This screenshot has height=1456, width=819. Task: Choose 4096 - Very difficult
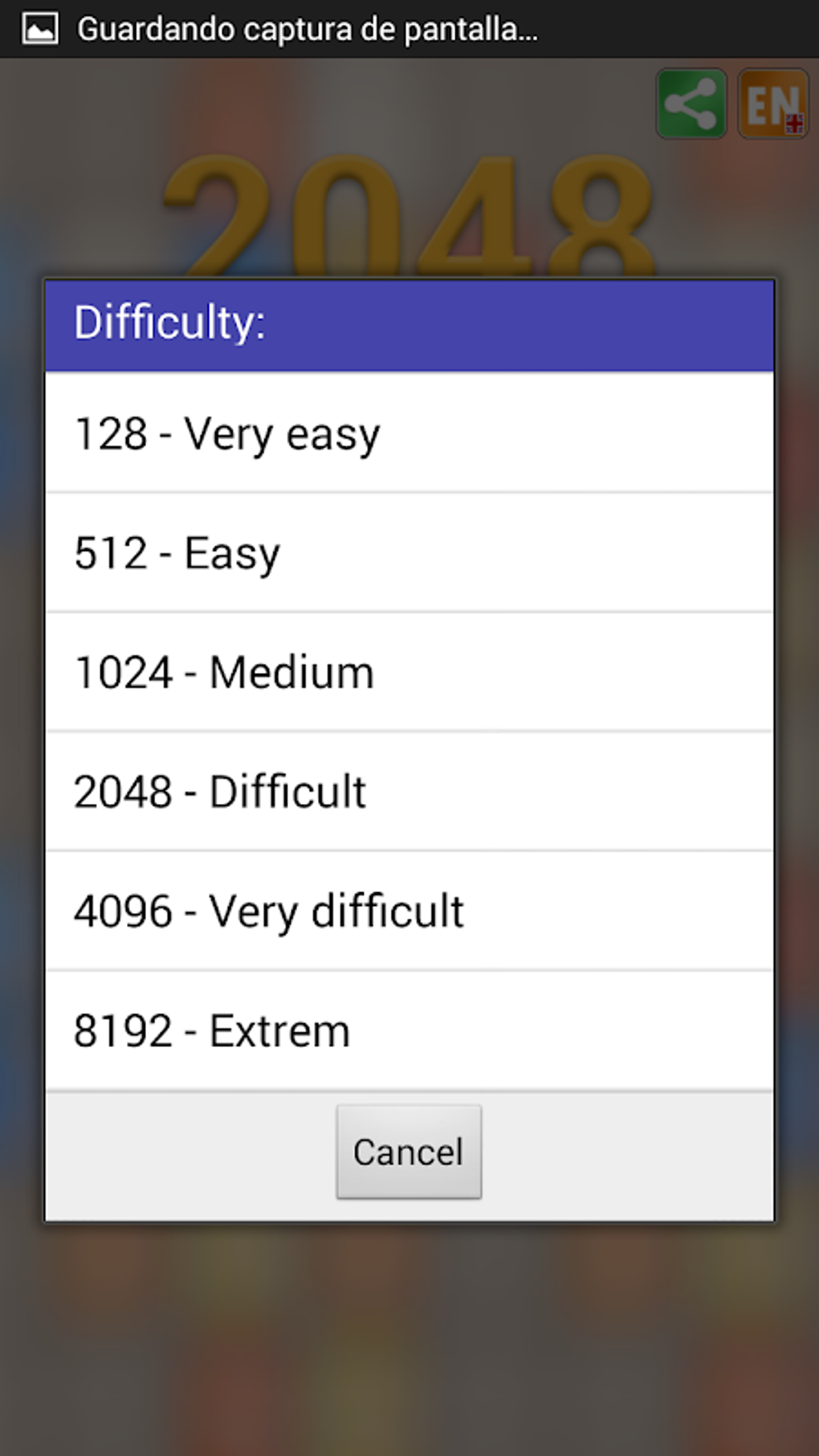click(409, 911)
